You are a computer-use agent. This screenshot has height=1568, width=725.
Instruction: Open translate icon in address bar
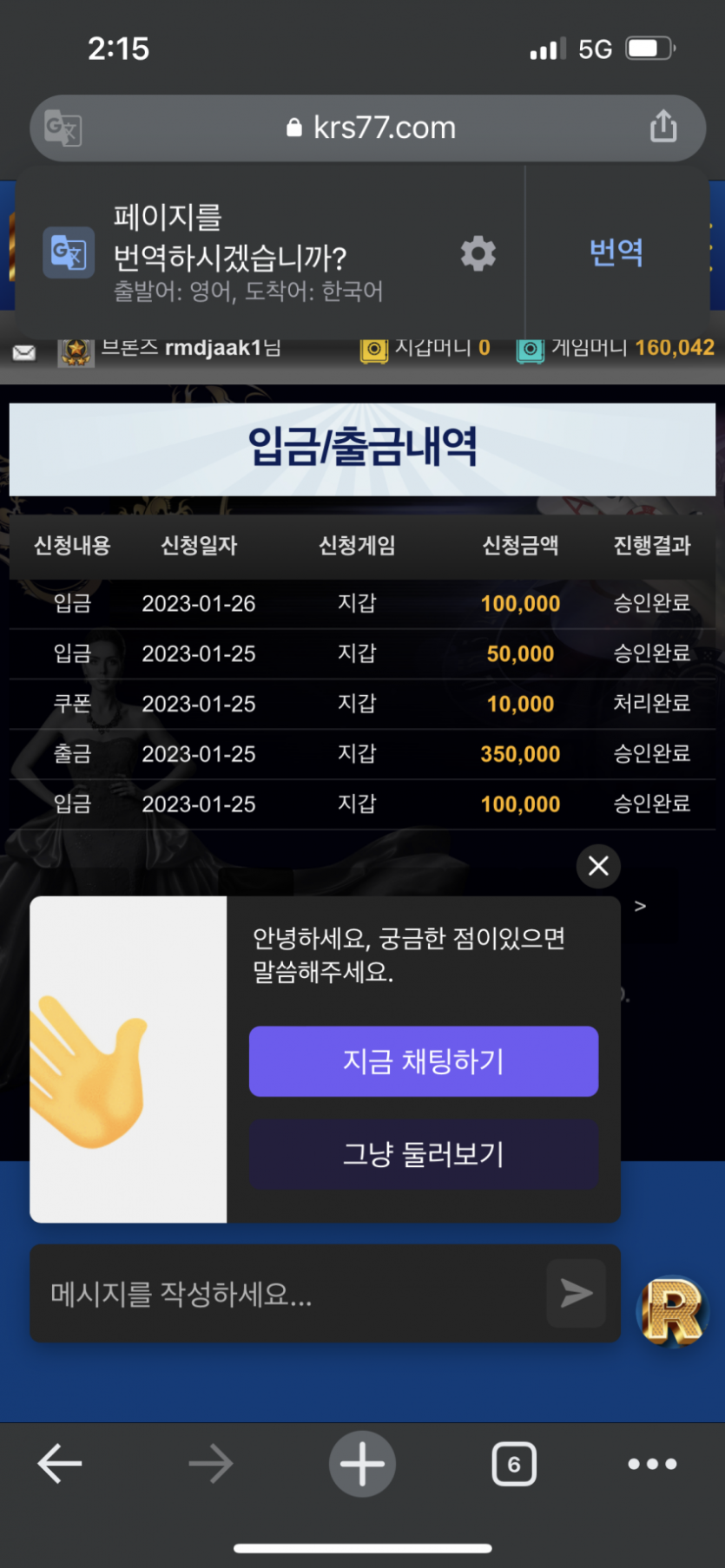click(63, 128)
